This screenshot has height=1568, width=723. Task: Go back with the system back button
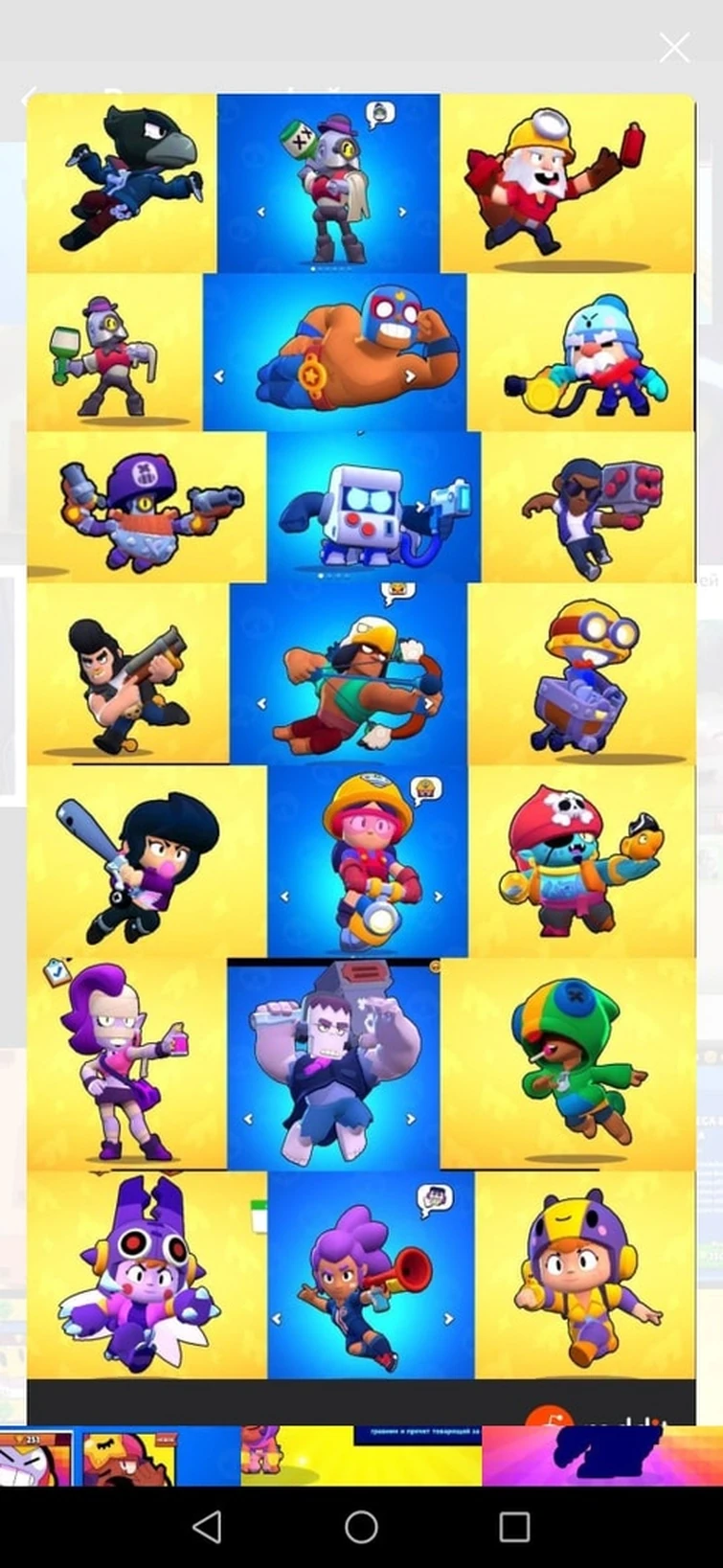click(x=207, y=1527)
